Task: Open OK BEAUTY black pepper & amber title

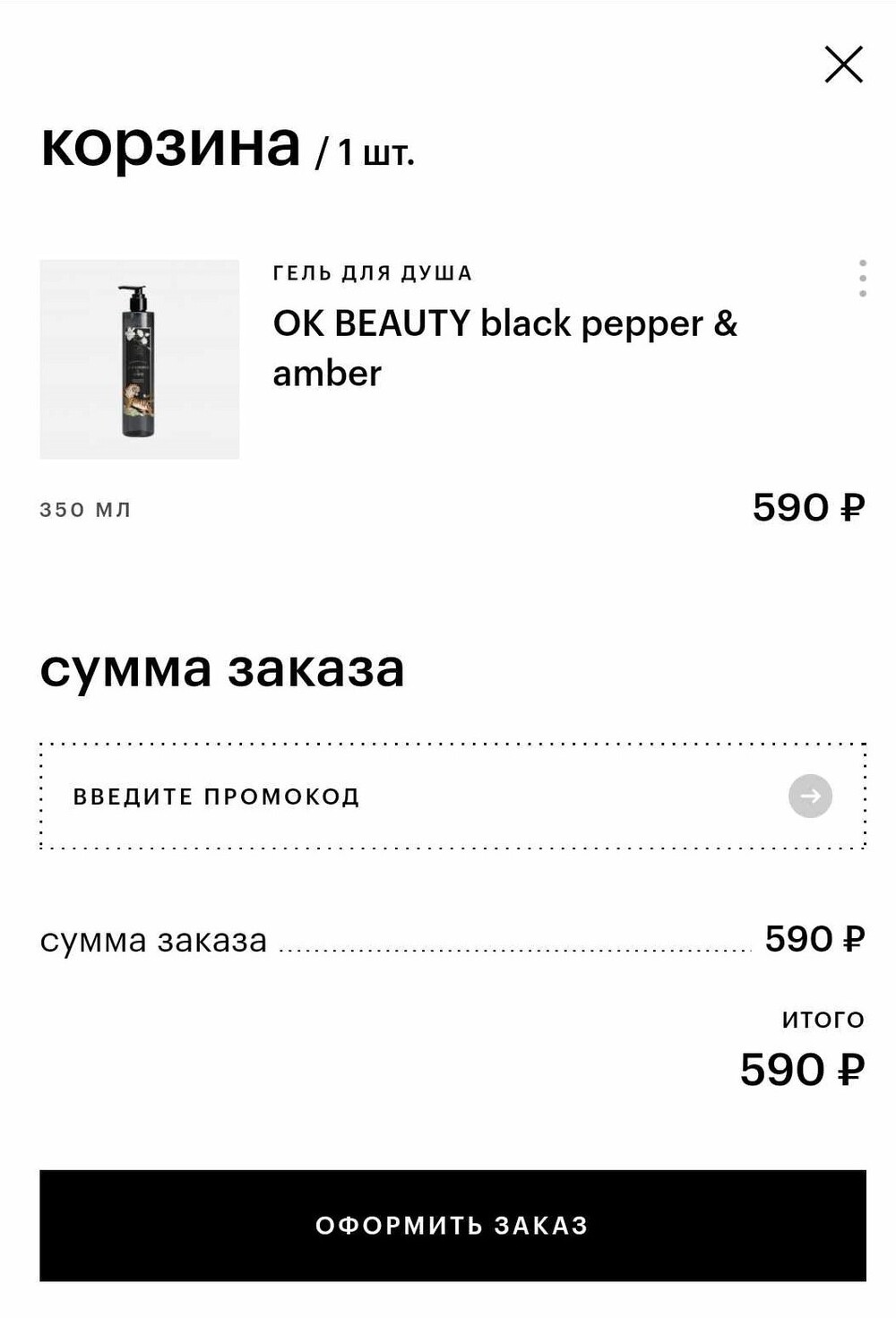Action: (x=504, y=348)
